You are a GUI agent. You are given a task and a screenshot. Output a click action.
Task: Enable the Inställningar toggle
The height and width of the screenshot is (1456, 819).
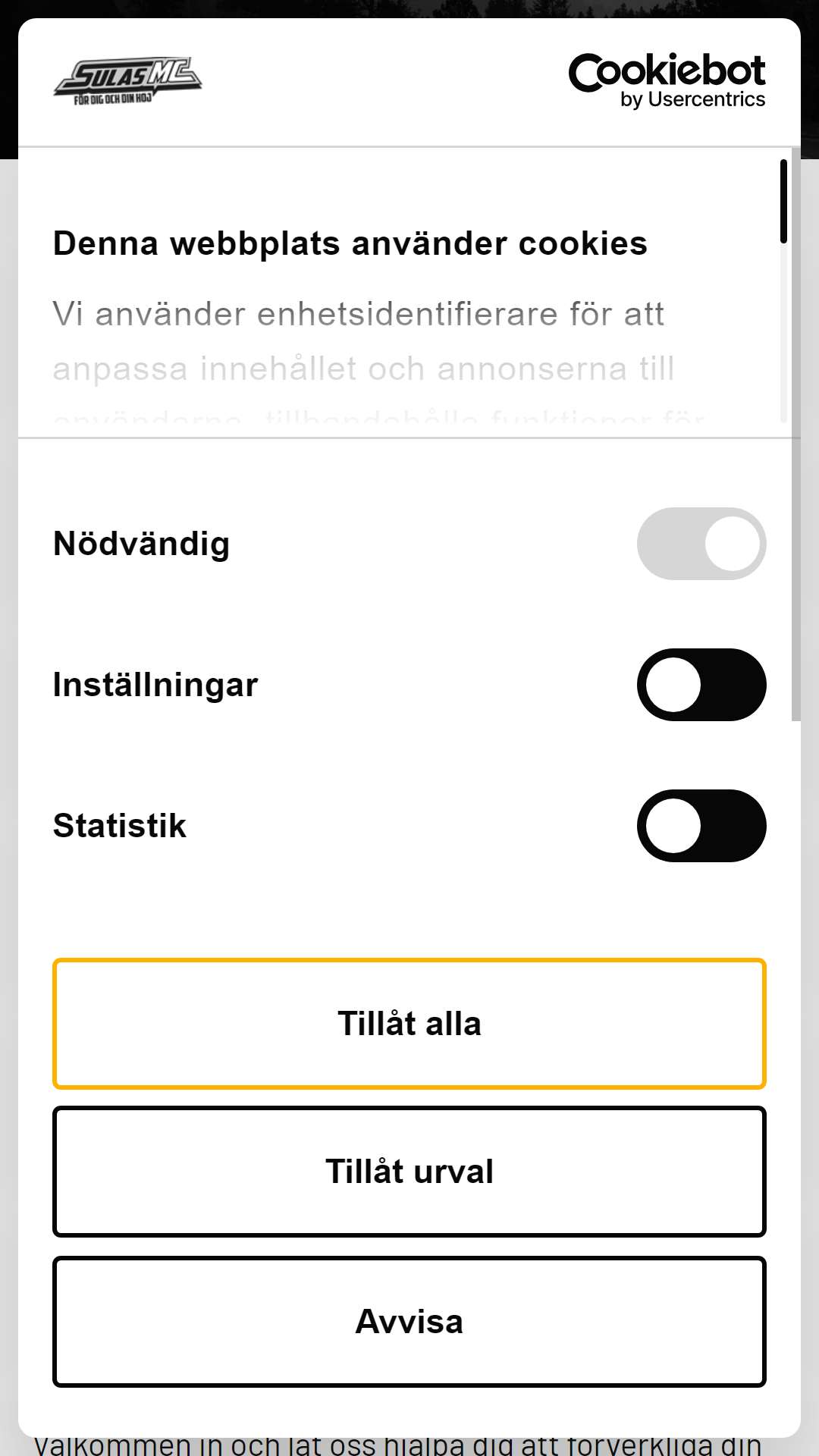tap(701, 685)
